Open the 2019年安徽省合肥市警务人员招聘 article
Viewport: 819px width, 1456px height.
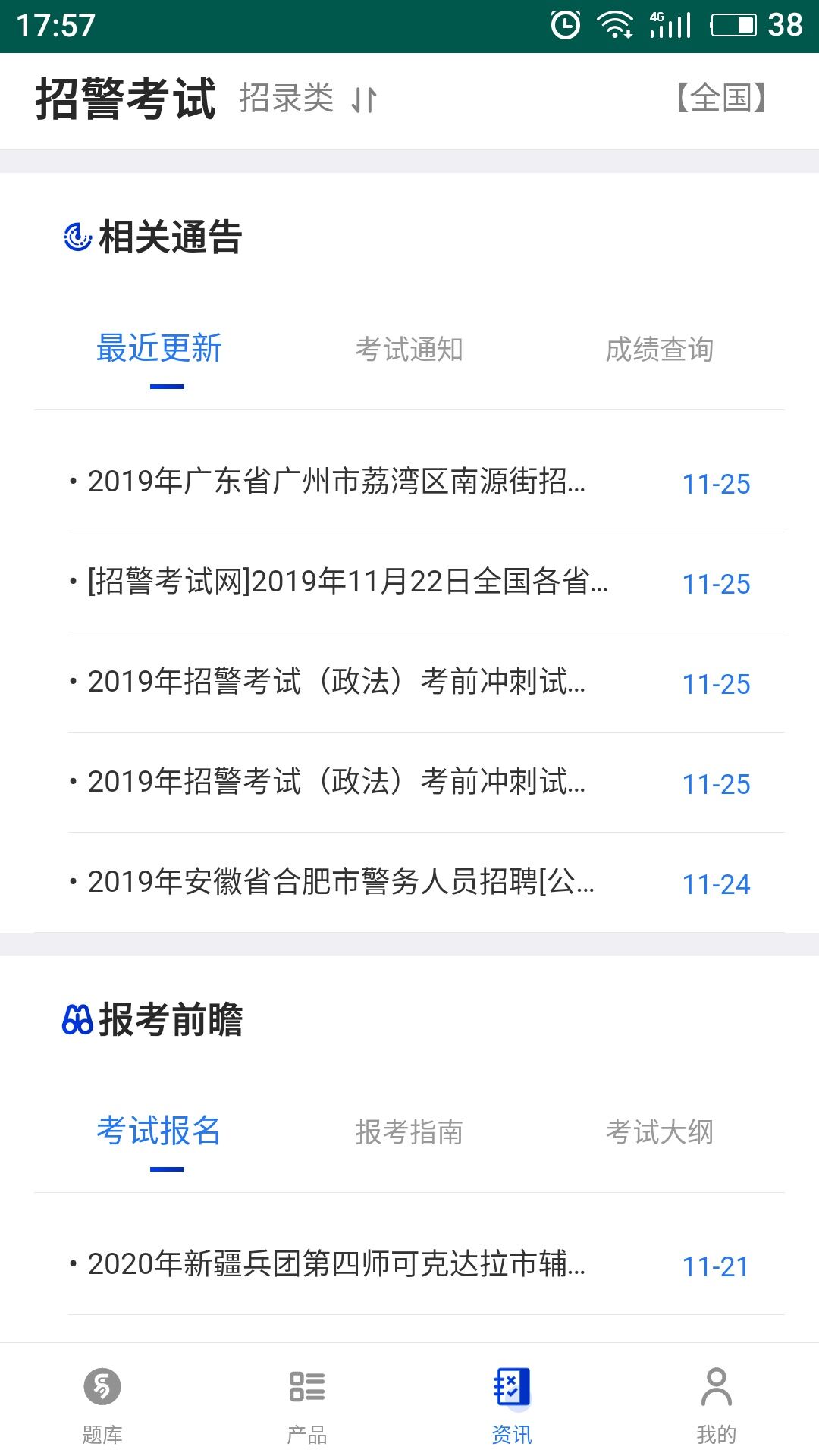click(334, 883)
